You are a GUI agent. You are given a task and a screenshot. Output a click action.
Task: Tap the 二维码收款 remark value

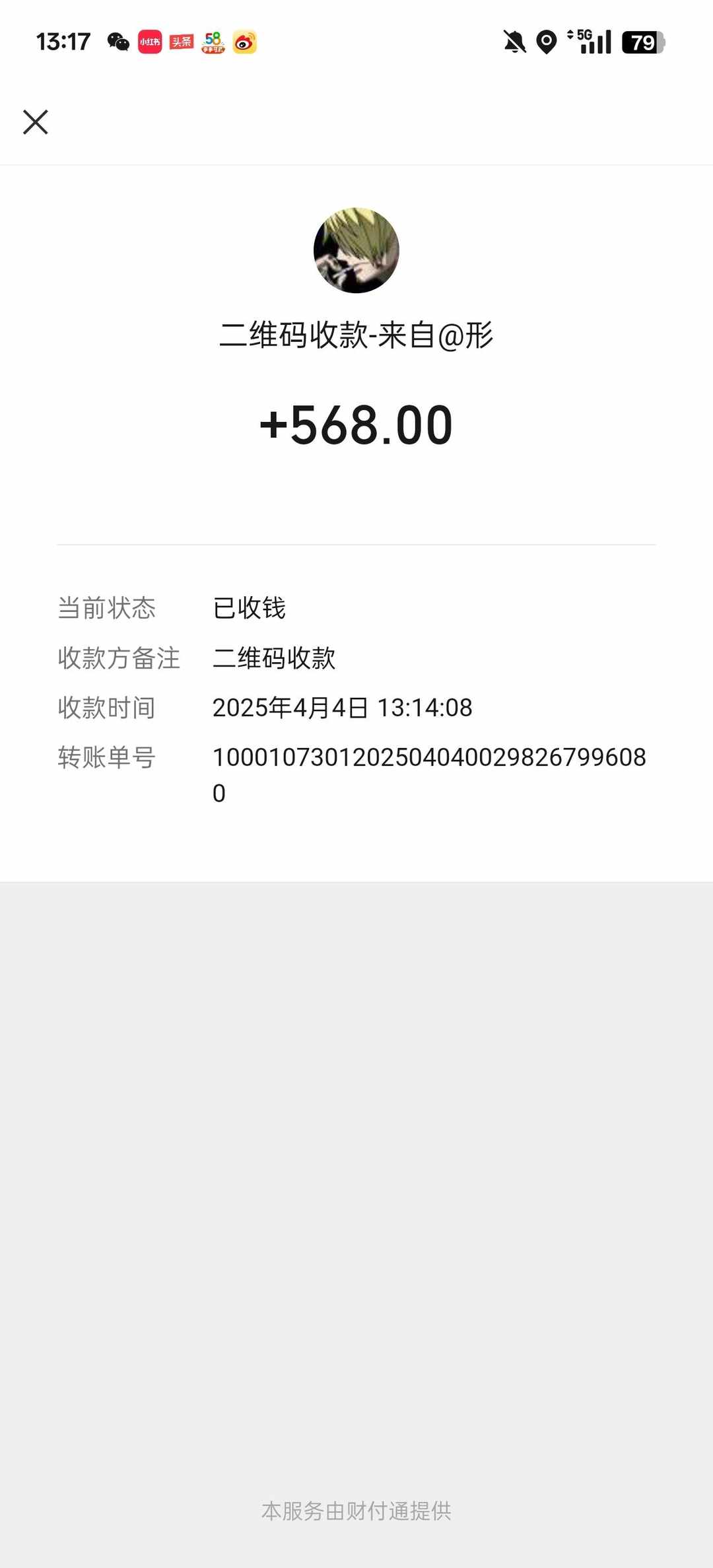275,658
